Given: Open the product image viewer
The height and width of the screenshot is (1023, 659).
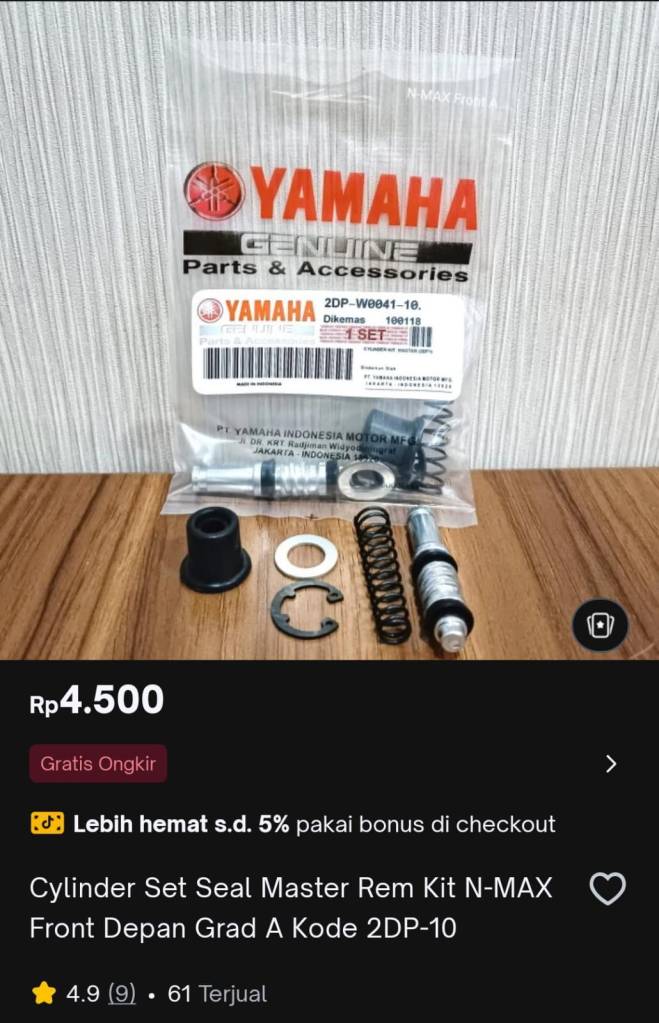Looking at the screenshot, I should [x=329, y=330].
